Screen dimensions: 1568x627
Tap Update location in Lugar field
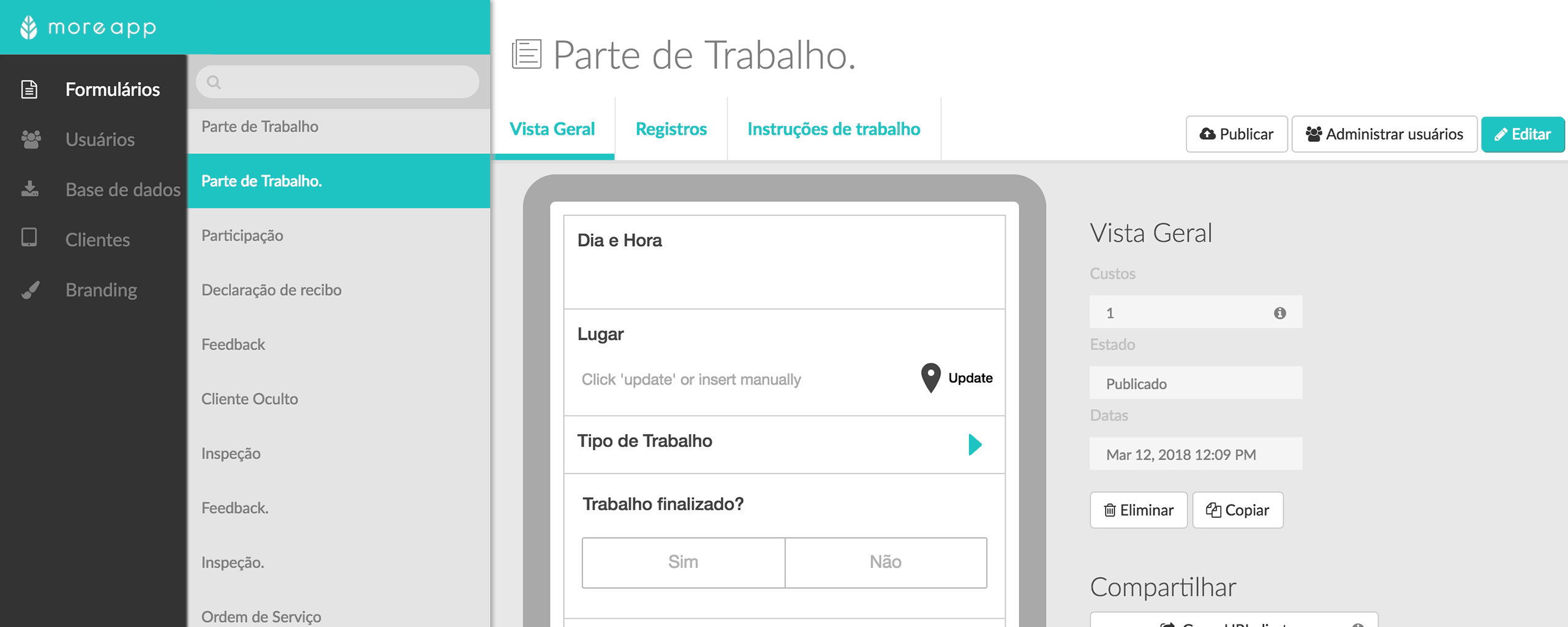tap(958, 378)
